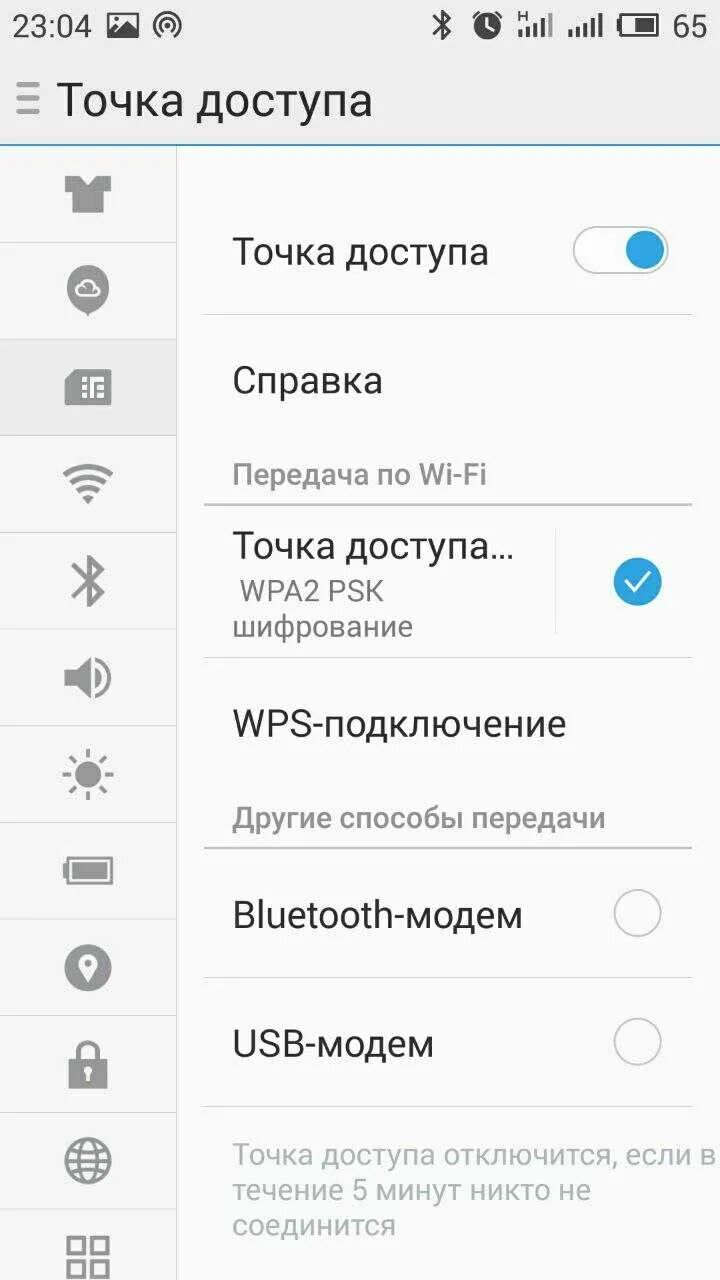Viewport: 720px width, 1280px height.
Task: Open language globe settings icon
Action: [x=88, y=1161]
